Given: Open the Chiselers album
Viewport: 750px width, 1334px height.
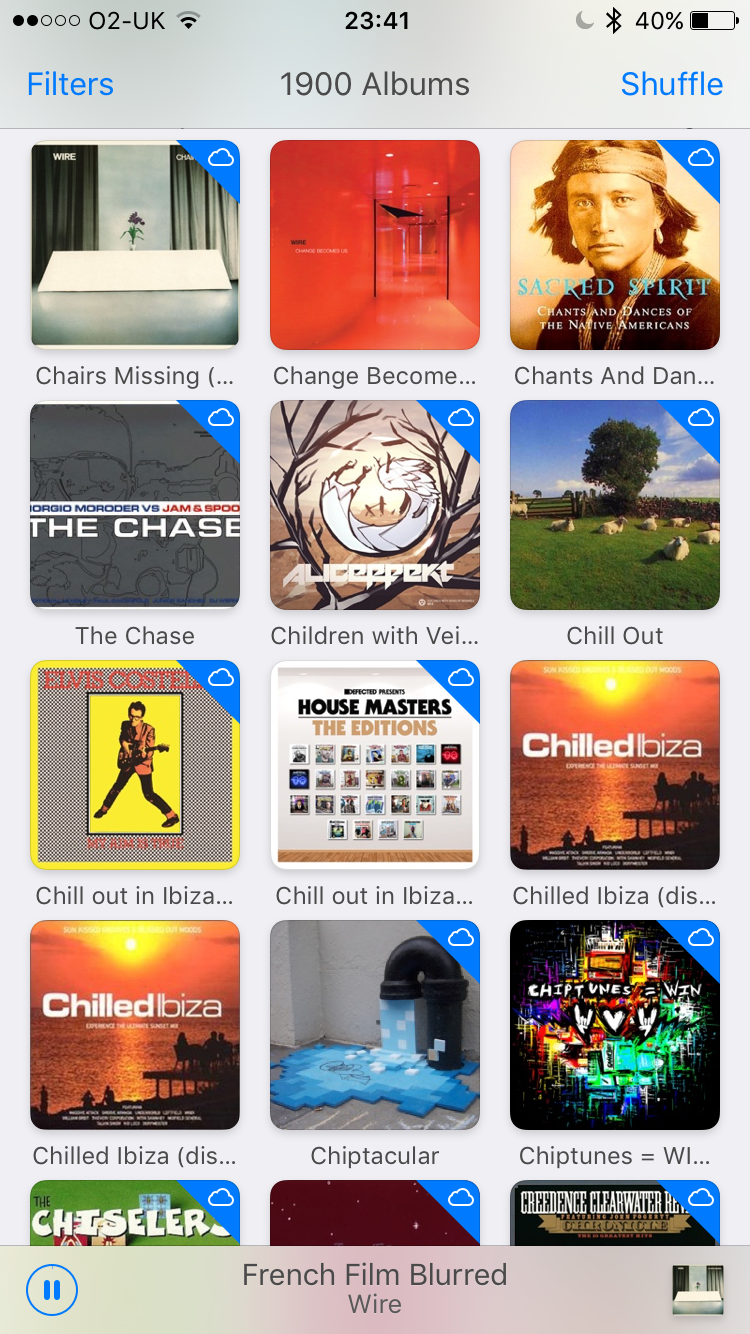Looking at the screenshot, I should (135, 1212).
